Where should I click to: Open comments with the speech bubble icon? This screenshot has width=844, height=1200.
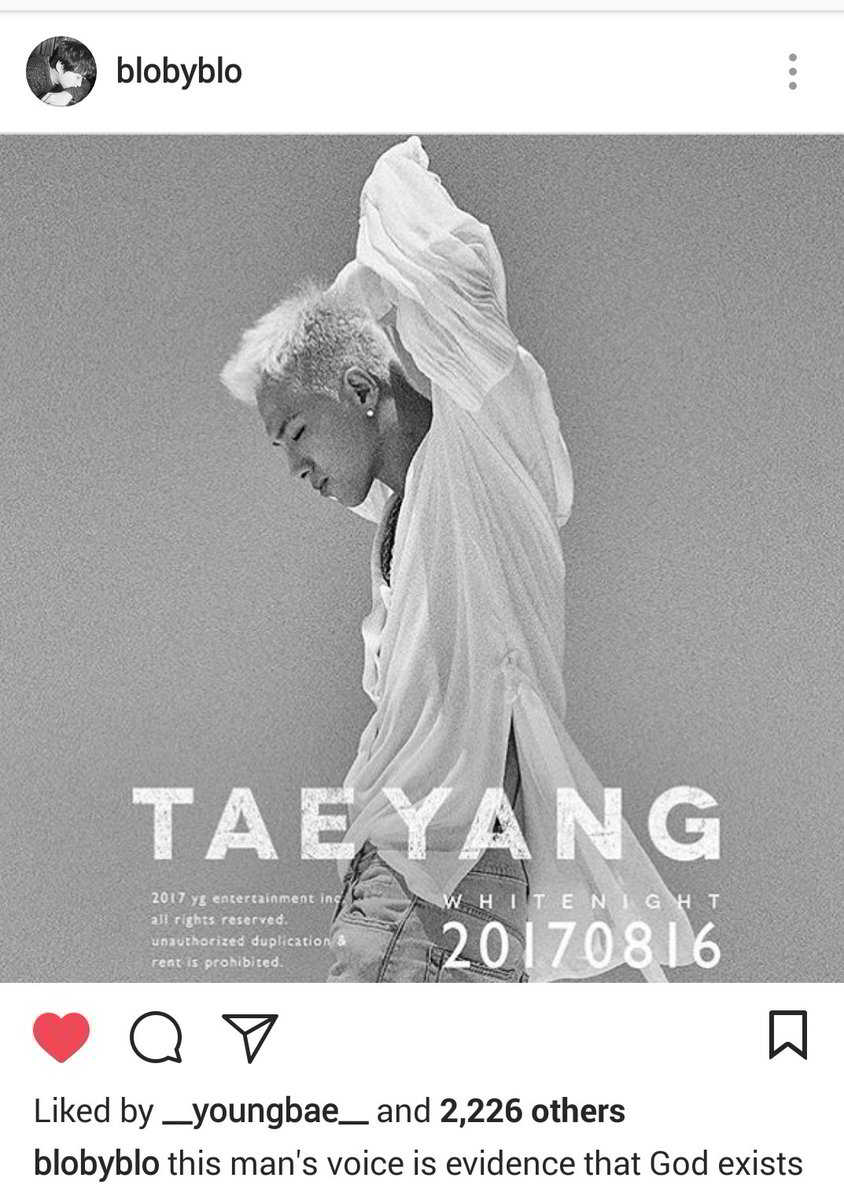156,1036
